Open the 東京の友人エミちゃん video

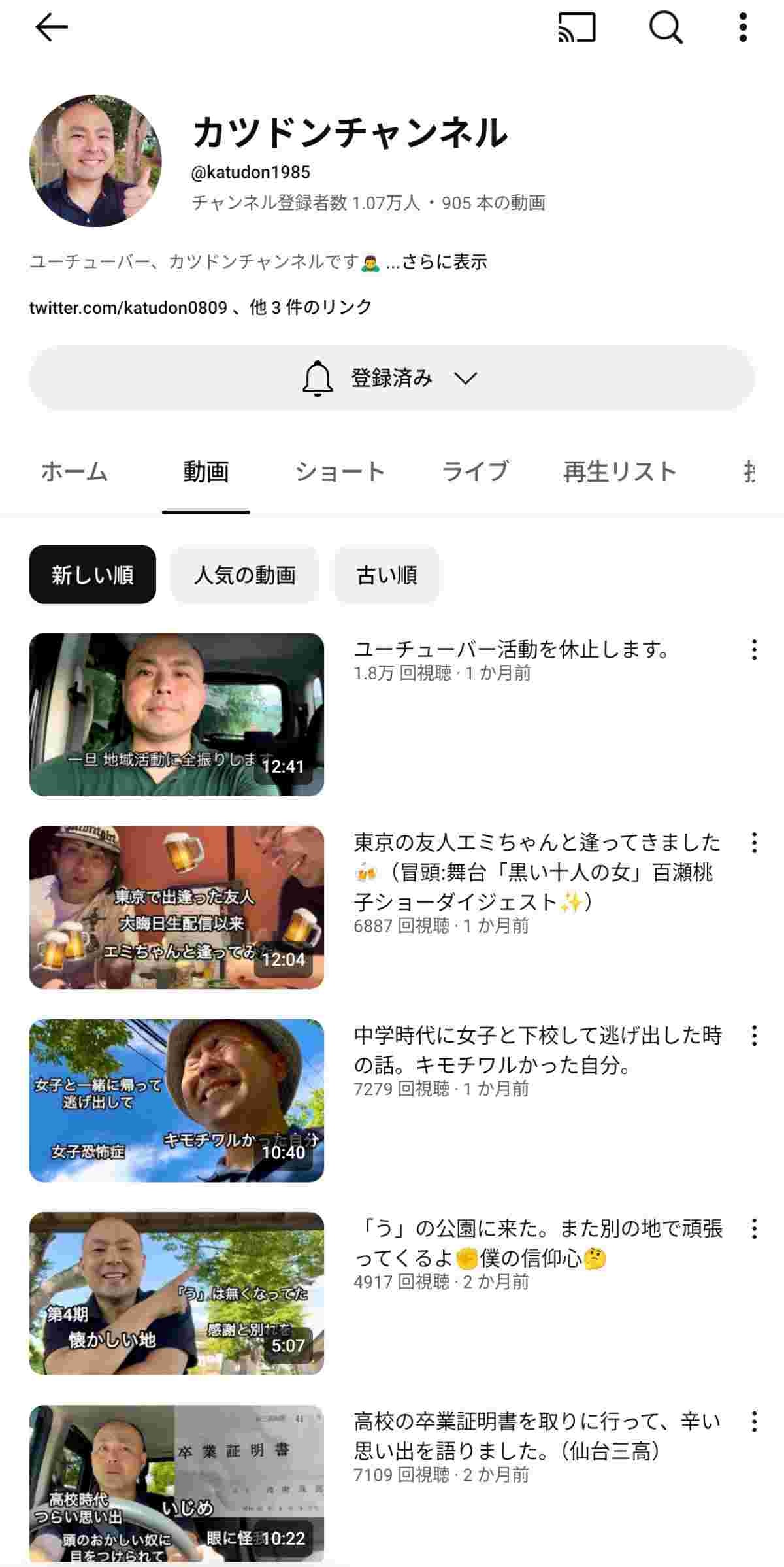click(176, 907)
